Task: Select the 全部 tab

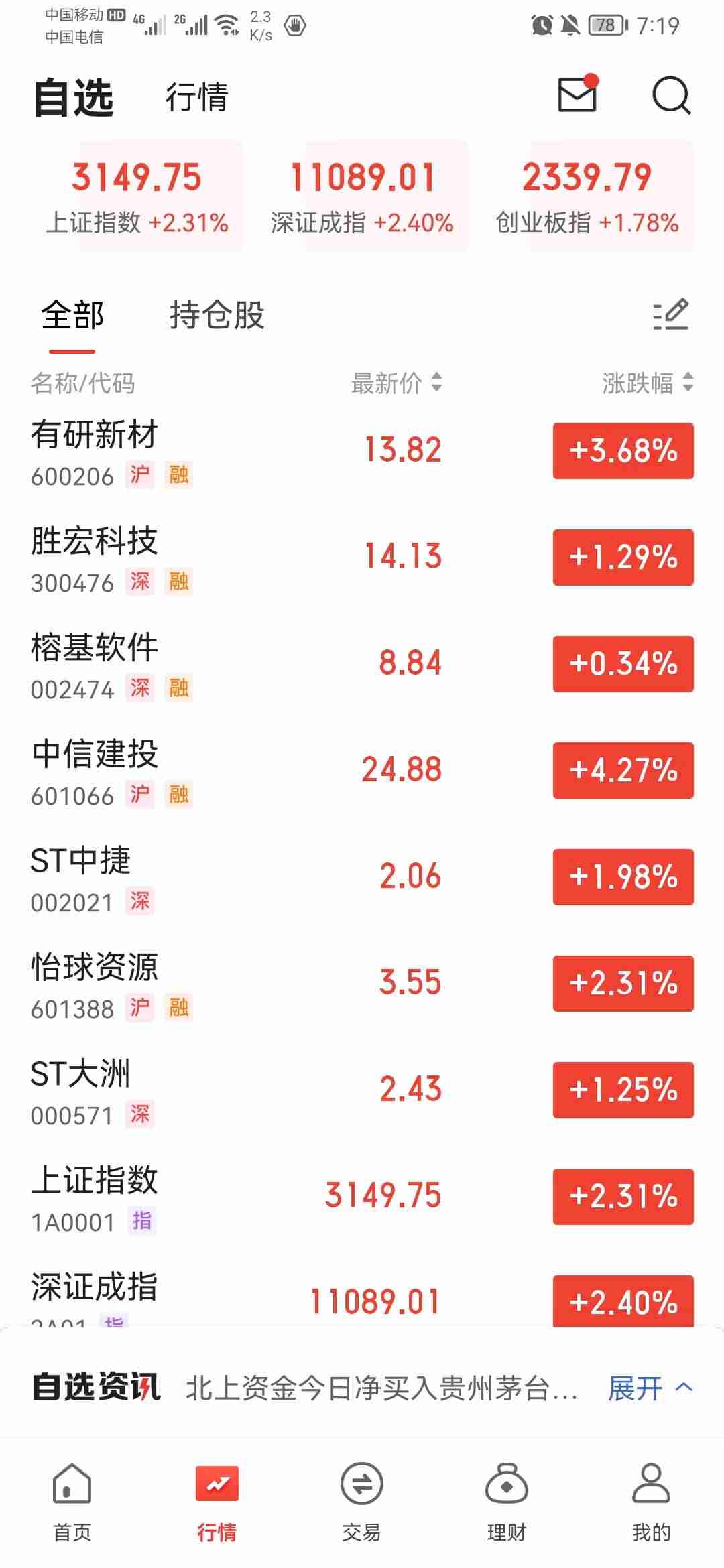Action: click(x=72, y=315)
